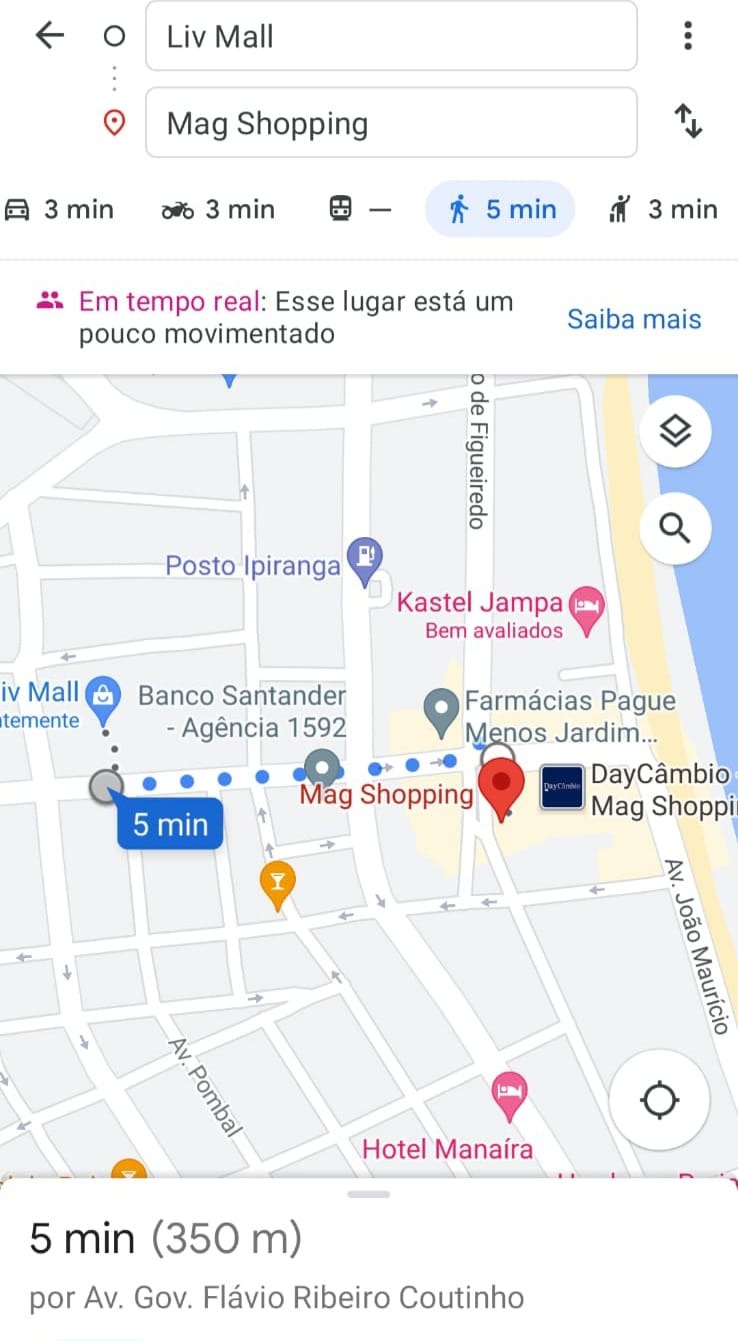This screenshot has height=1341, width=738.
Task: Open the Posto Ipiranga place marker
Action: 364,559
